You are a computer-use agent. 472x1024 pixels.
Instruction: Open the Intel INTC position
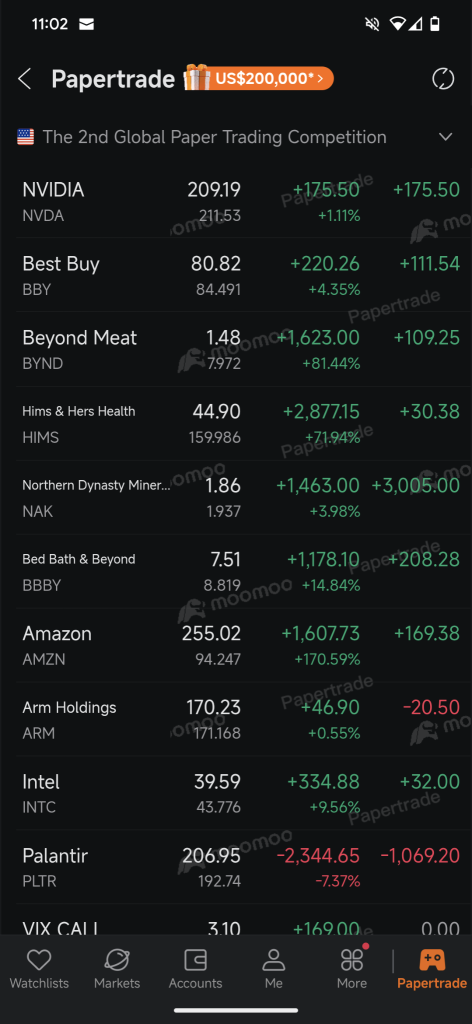click(x=236, y=793)
